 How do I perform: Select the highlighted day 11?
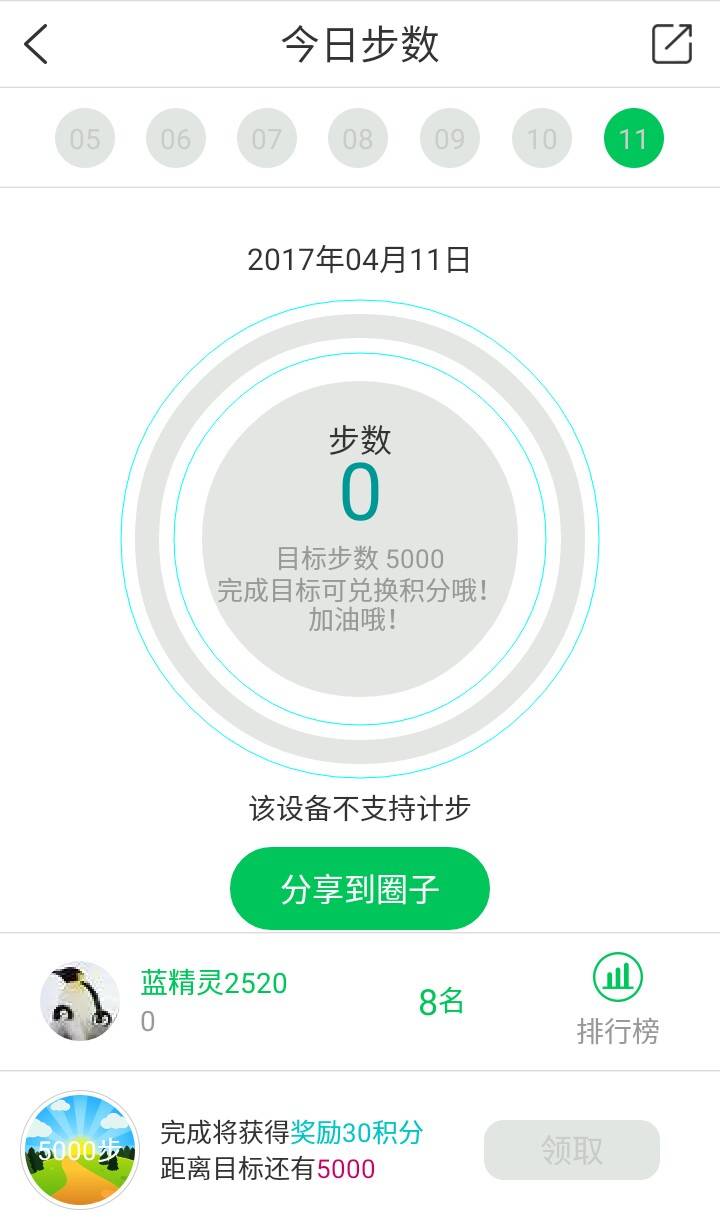633,138
